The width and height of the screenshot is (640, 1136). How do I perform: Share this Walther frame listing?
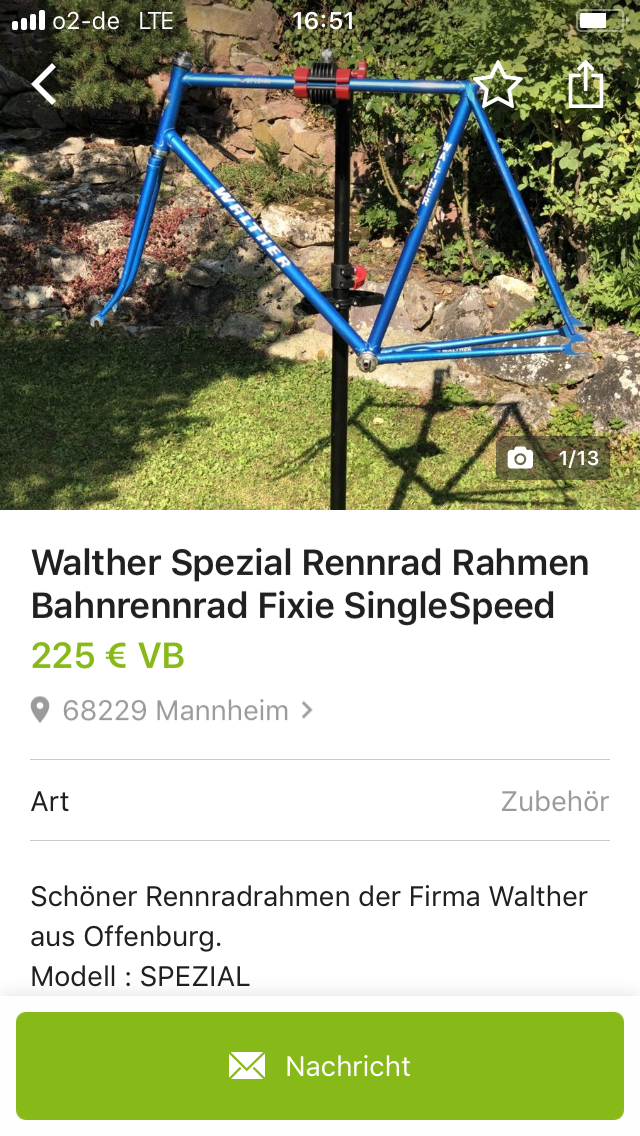click(586, 85)
